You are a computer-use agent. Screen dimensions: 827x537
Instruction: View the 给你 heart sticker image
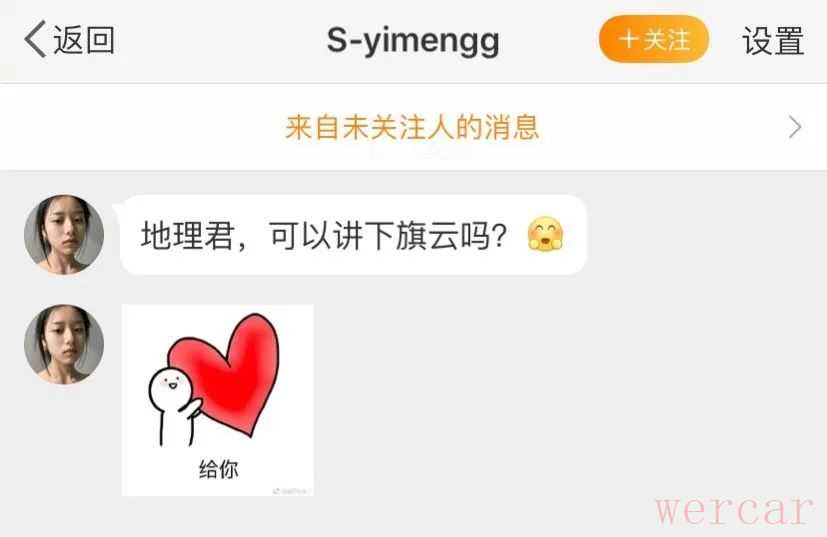pyautogui.click(x=217, y=400)
